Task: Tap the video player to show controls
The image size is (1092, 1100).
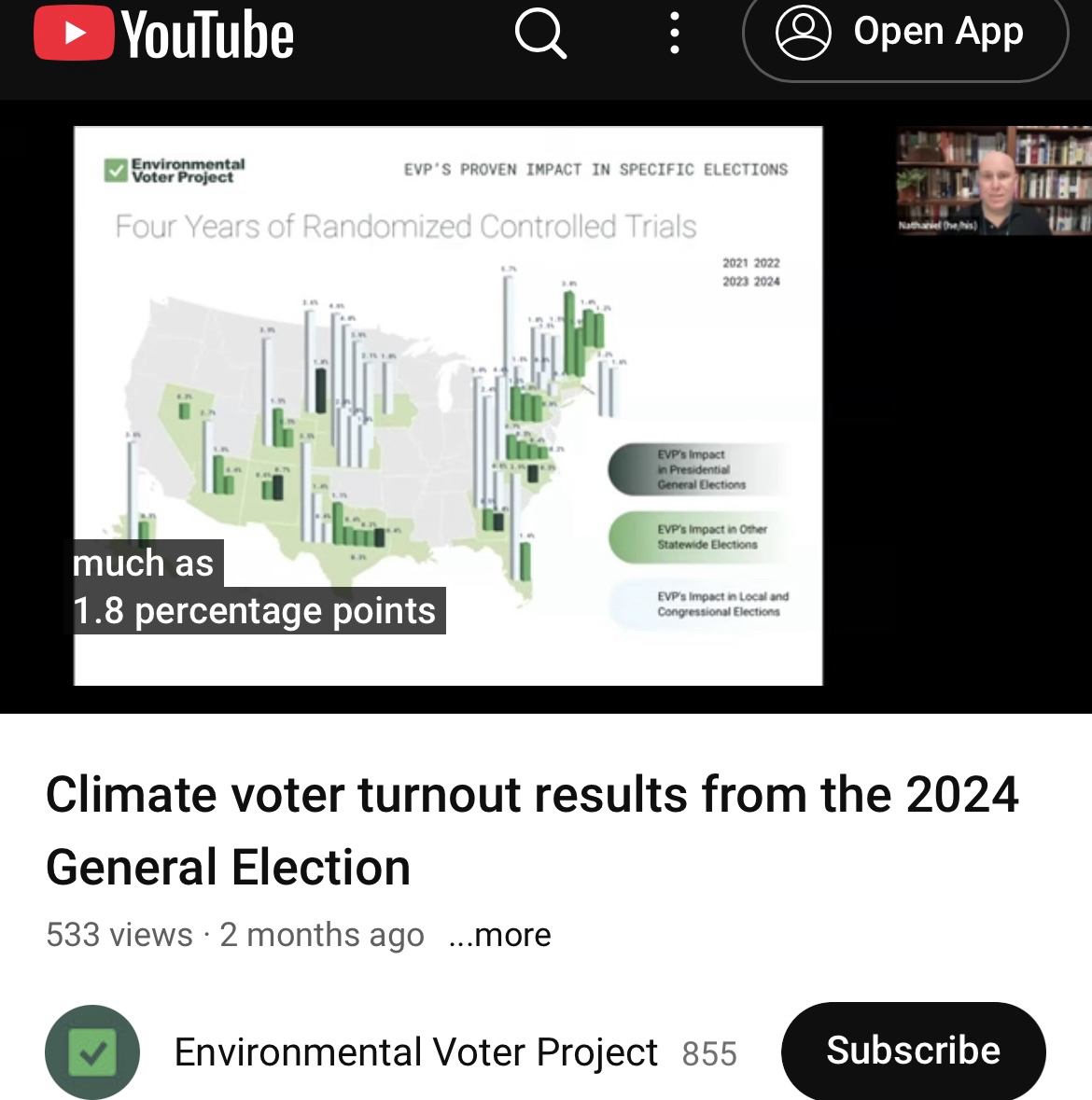Action: click(x=545, y=406)
